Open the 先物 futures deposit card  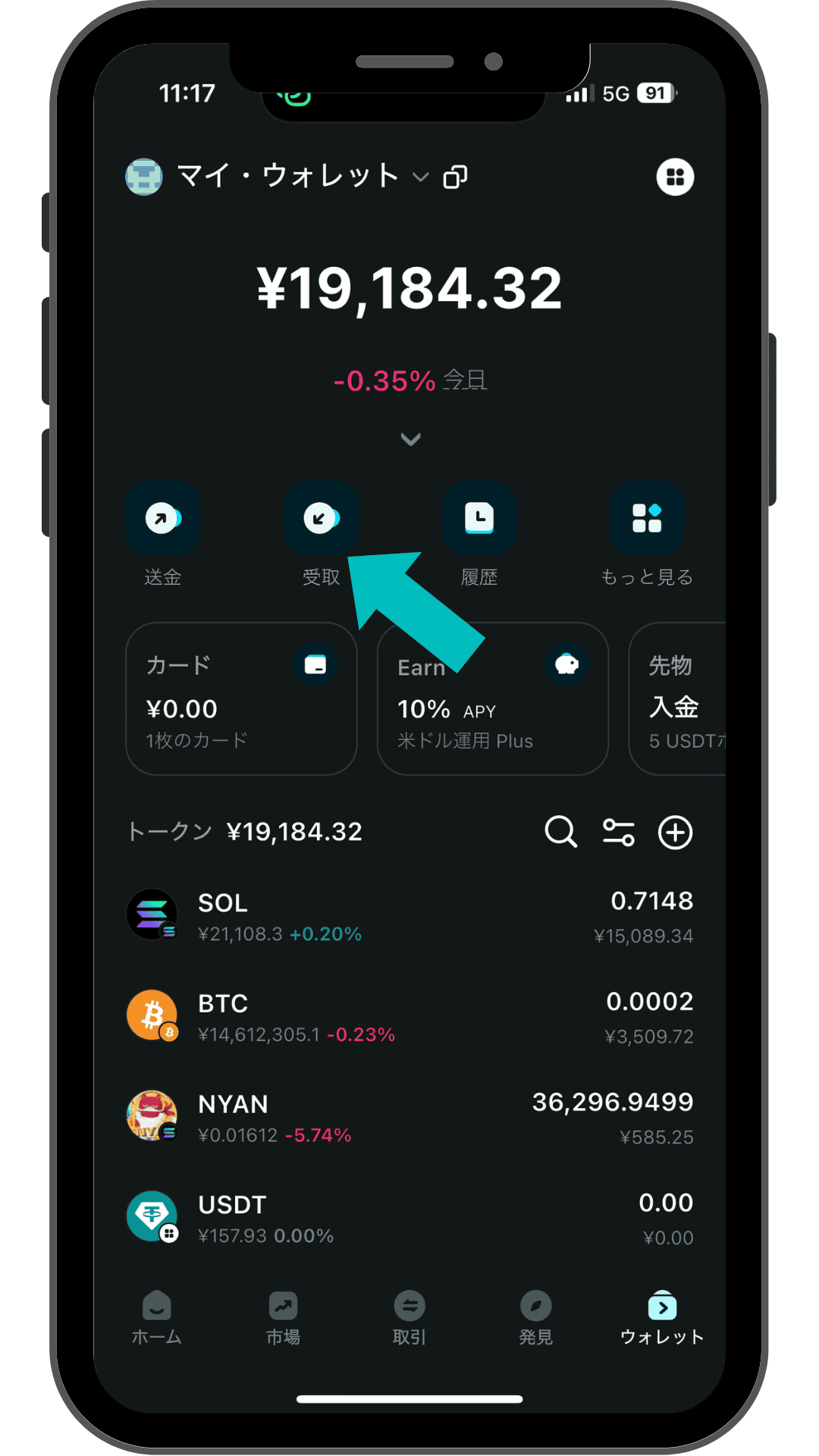tap(679, 699)
